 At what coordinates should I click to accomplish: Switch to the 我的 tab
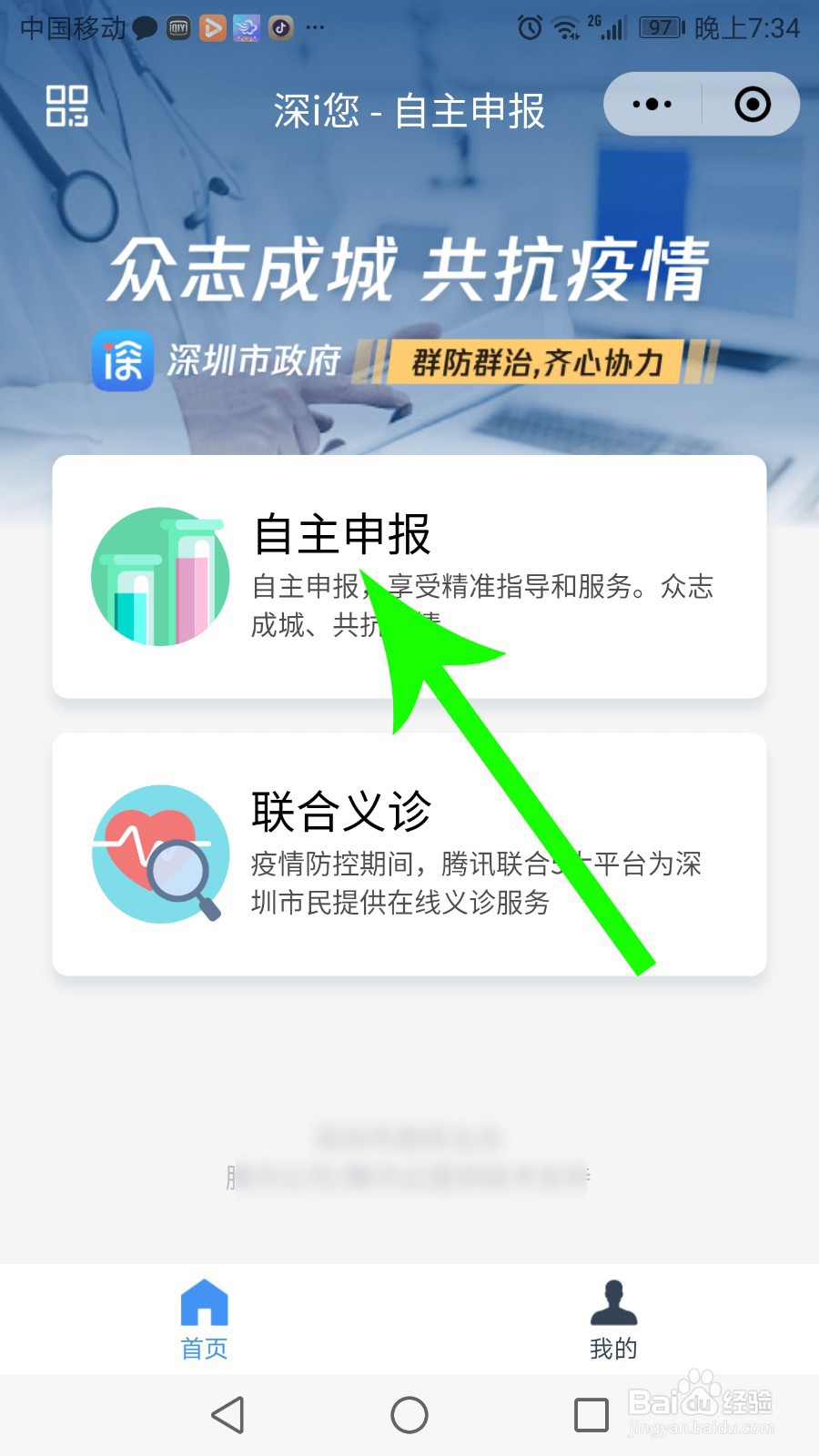[x=614, y=1319]
